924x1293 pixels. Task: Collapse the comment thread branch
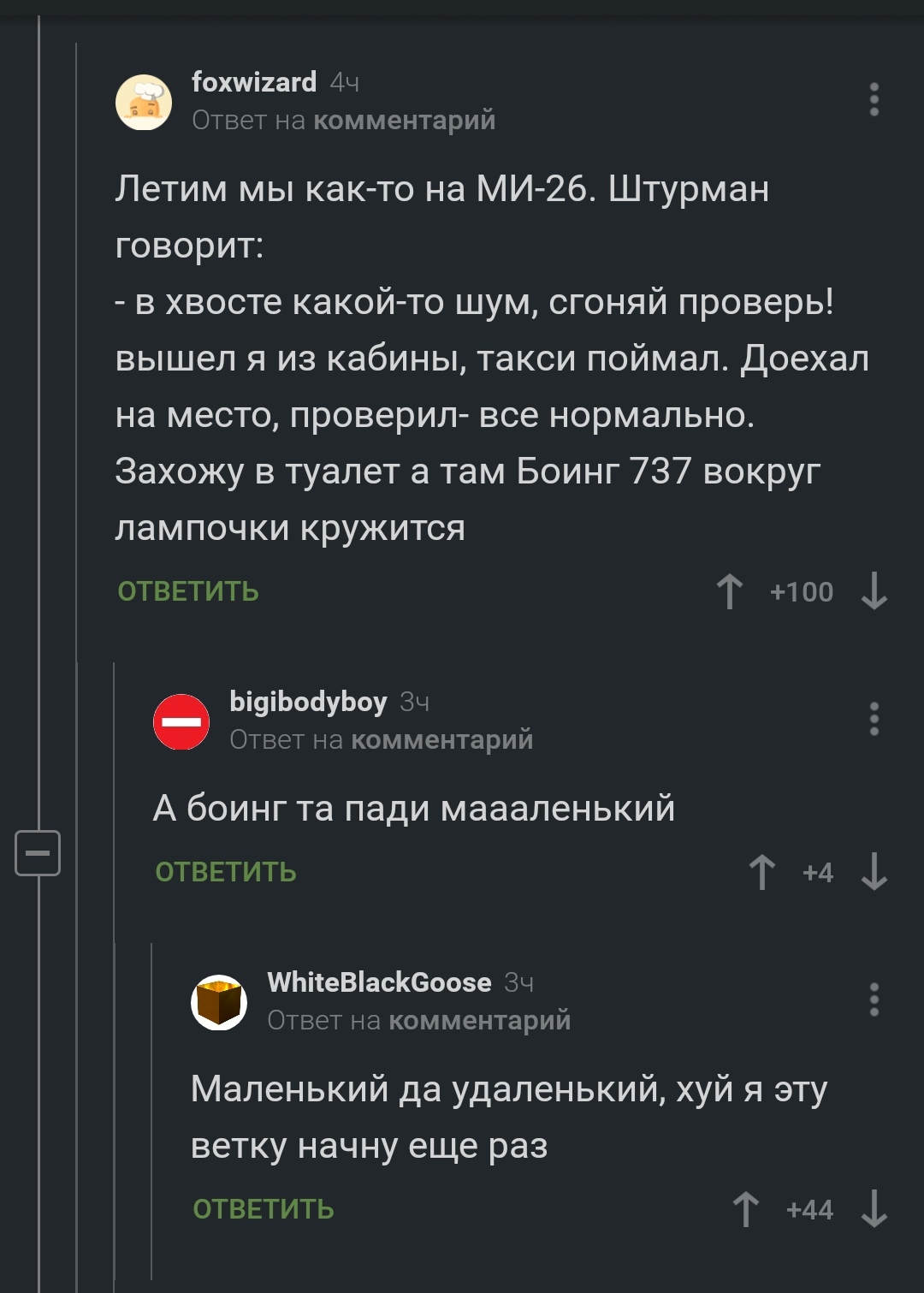pyautogui.click(x=38, y=852)
